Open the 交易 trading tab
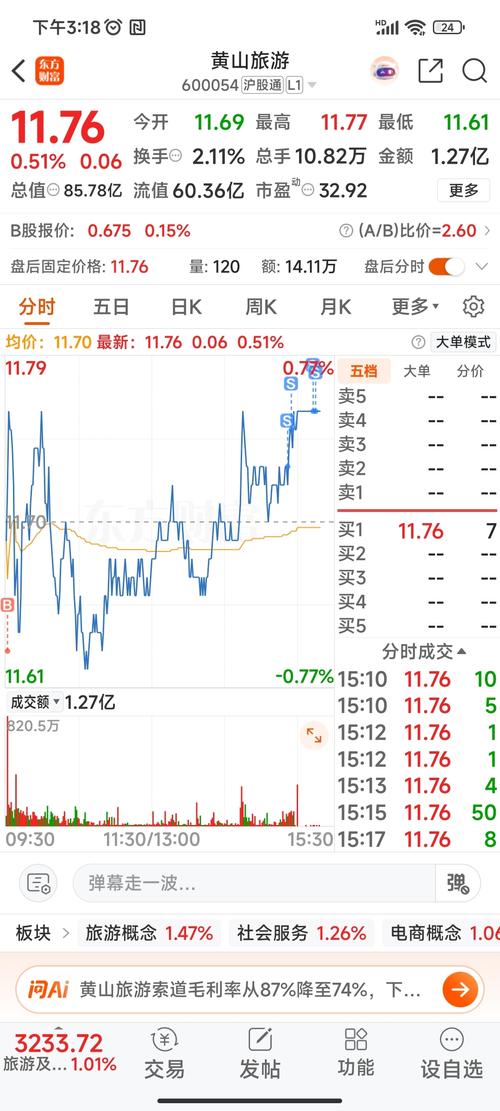The width and height of the screenshot is (500, 1111). click(x=164, y=1054)
